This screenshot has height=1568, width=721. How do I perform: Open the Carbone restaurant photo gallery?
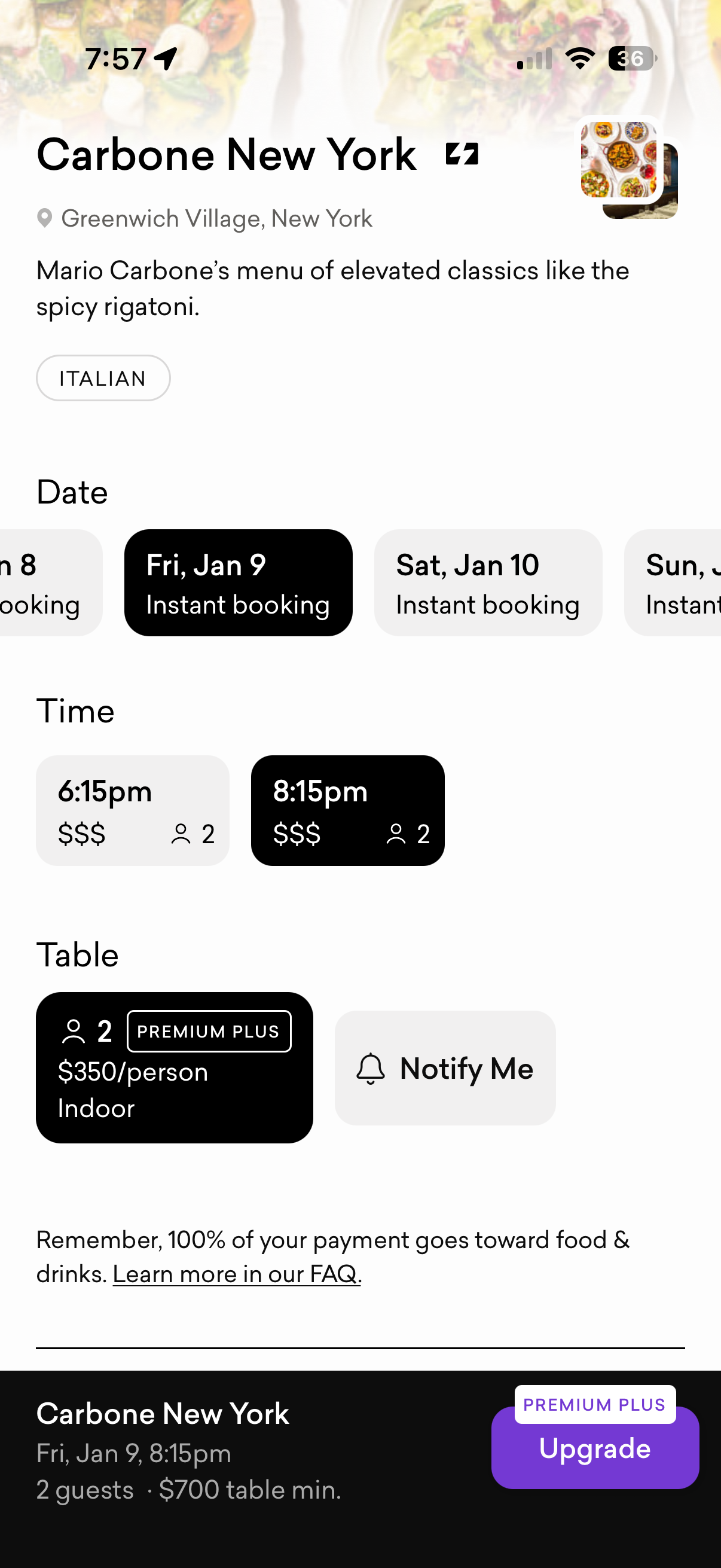[x=621, y=161]
